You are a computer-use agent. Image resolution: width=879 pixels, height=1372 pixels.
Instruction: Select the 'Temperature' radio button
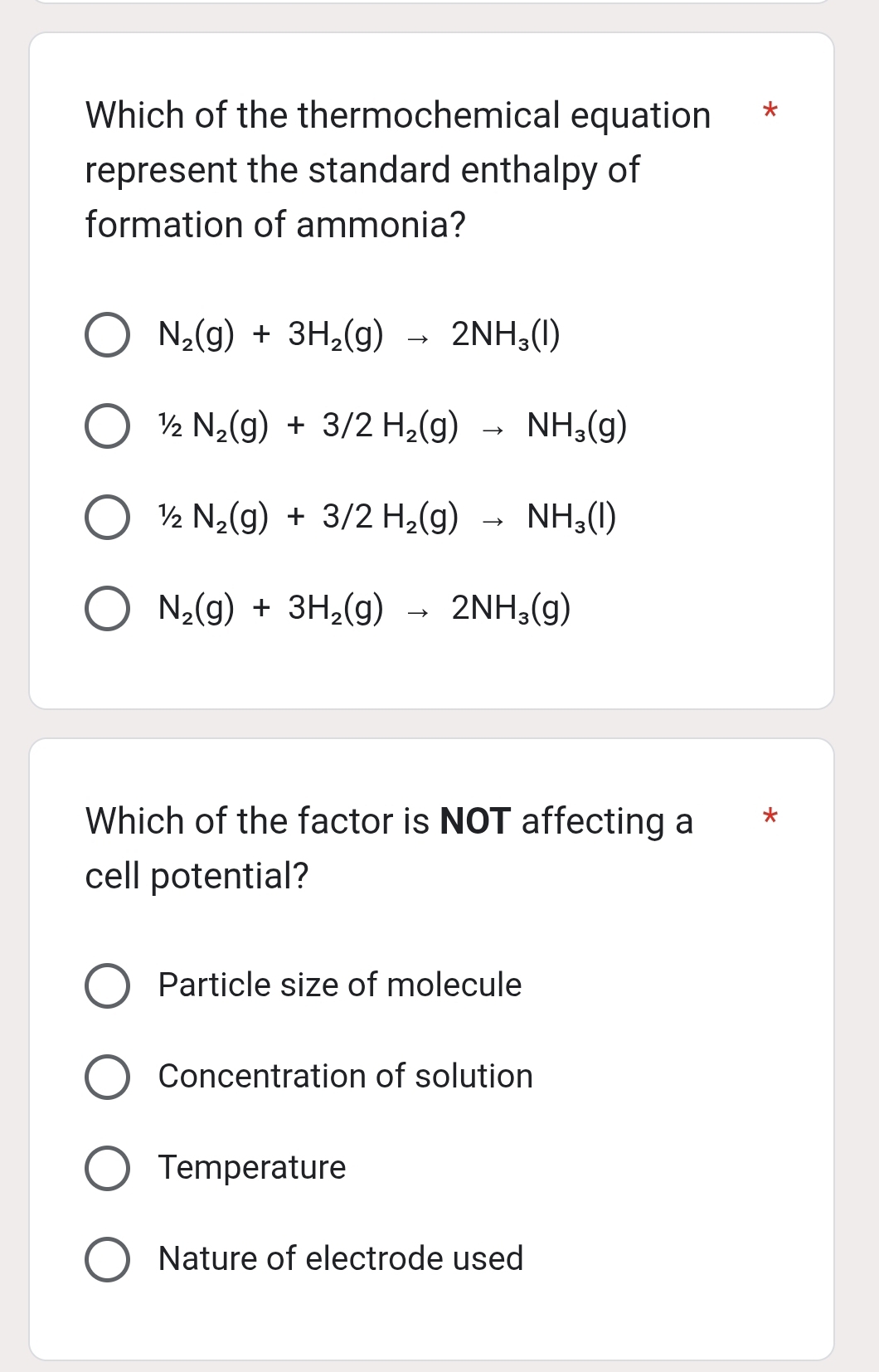(107, 1168)
